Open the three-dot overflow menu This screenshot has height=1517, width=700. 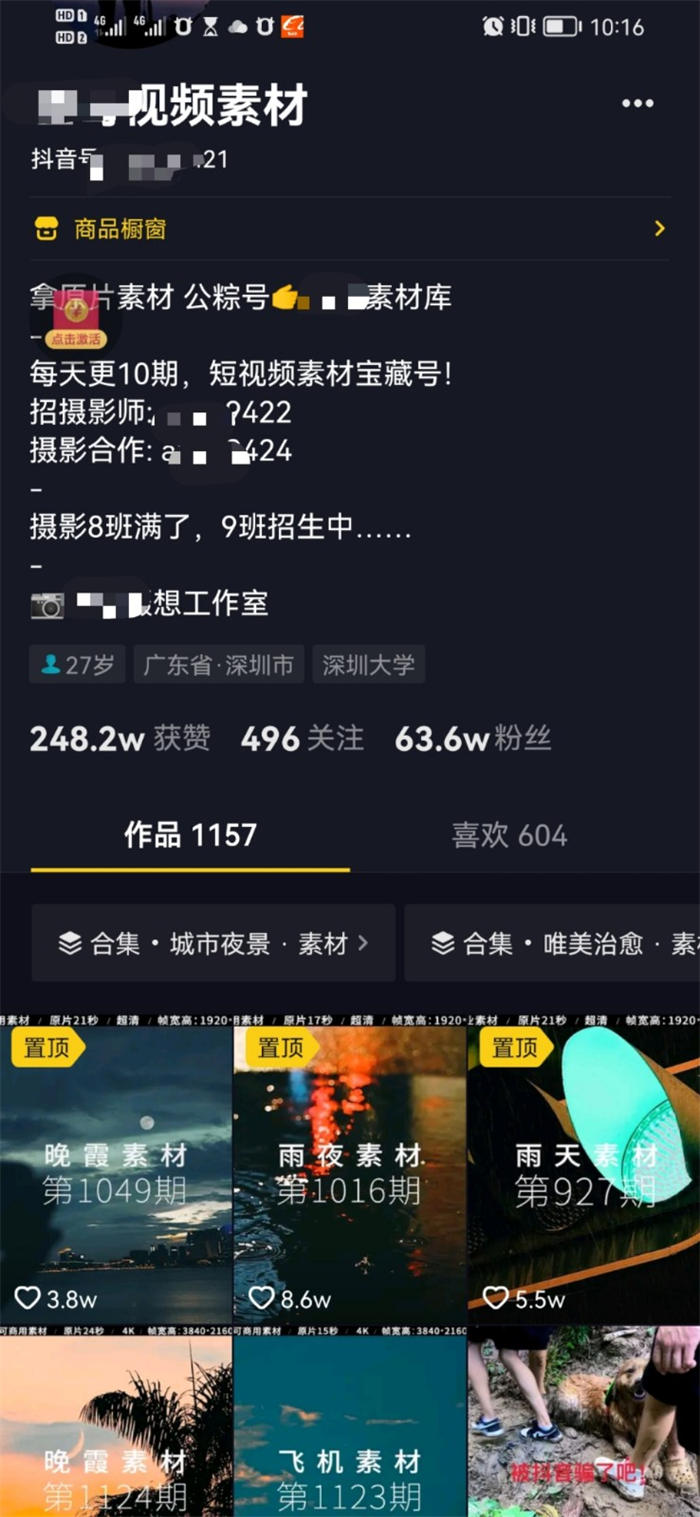[637, 104]
